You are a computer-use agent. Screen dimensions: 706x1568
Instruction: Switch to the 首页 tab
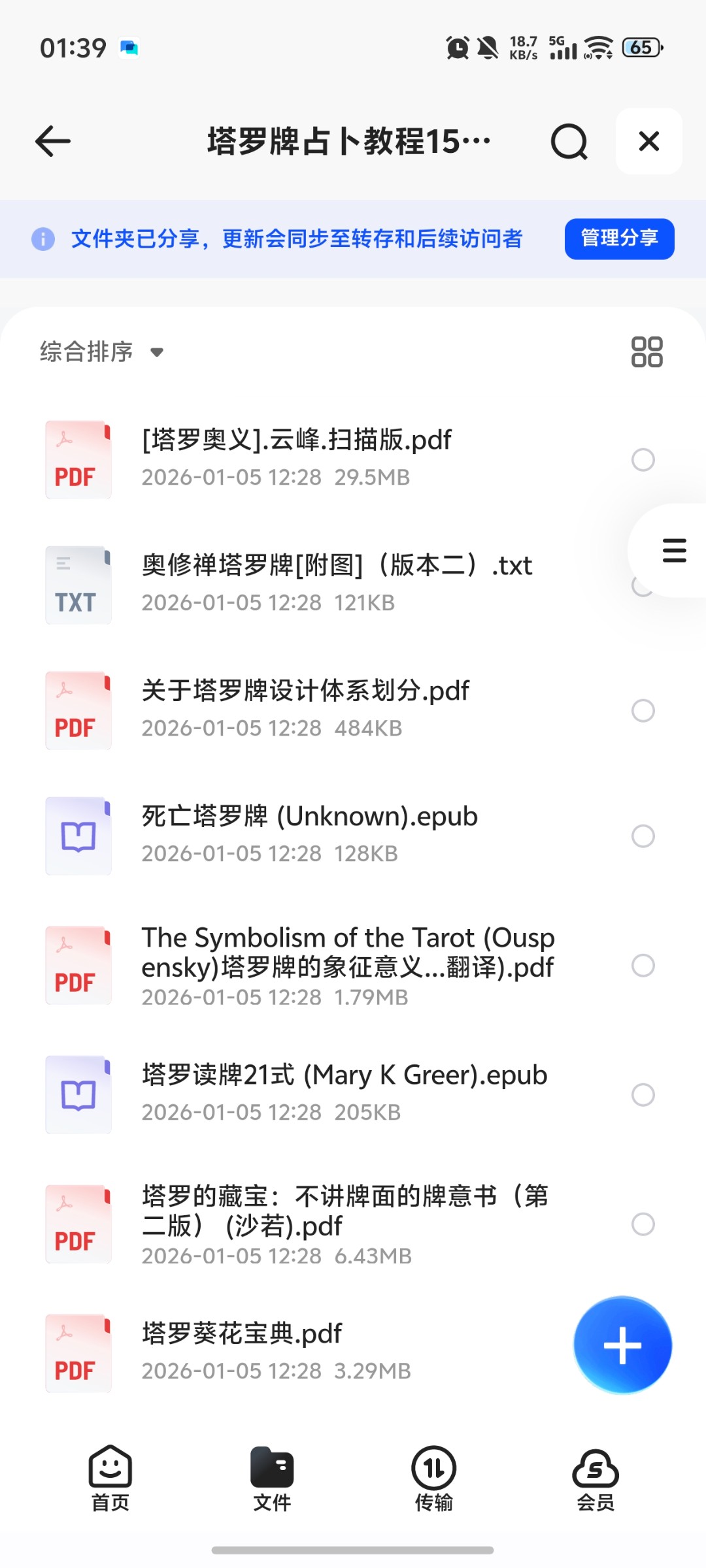[110, 1479]
